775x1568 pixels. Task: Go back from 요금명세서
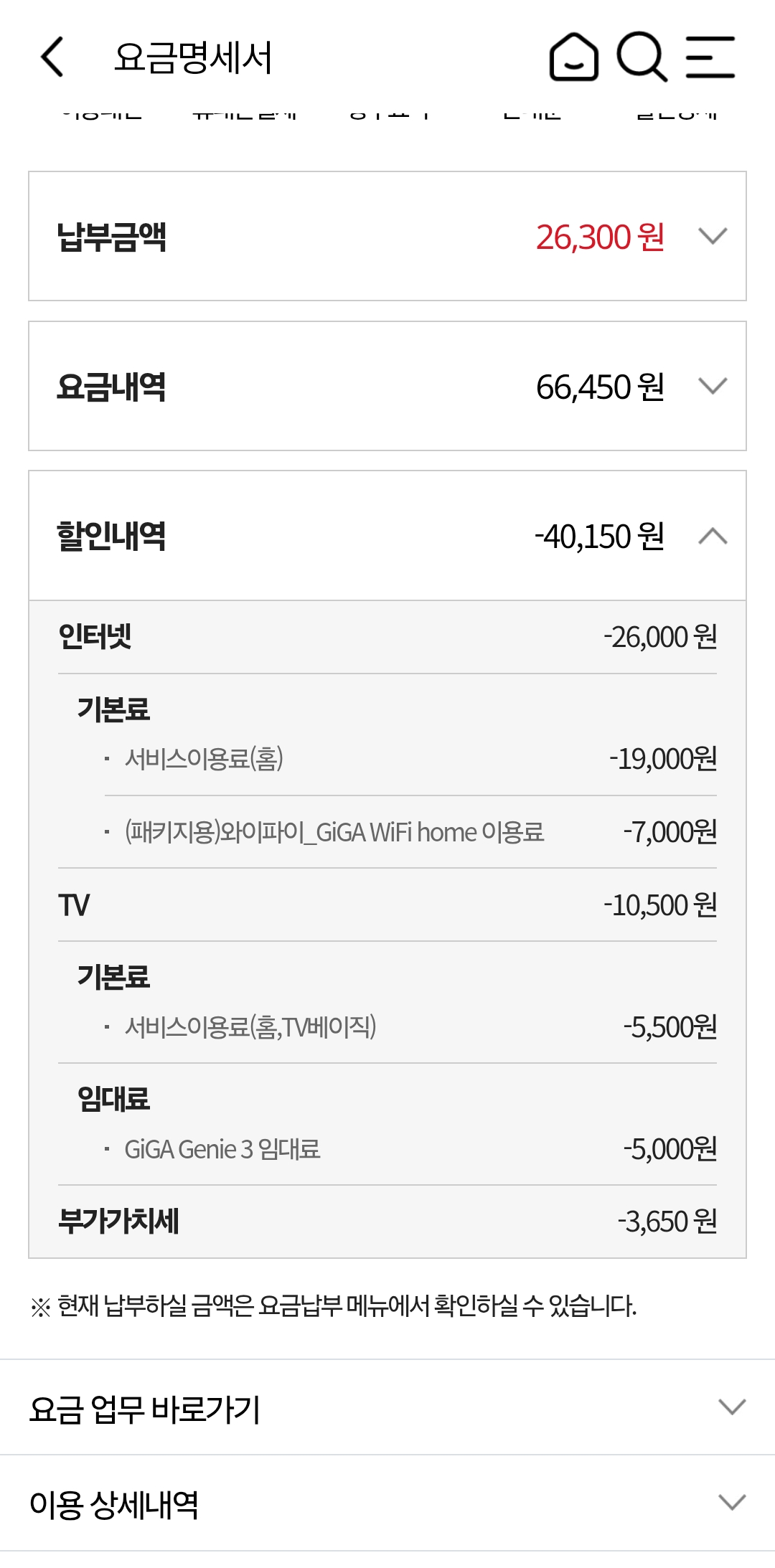point(52,57)
